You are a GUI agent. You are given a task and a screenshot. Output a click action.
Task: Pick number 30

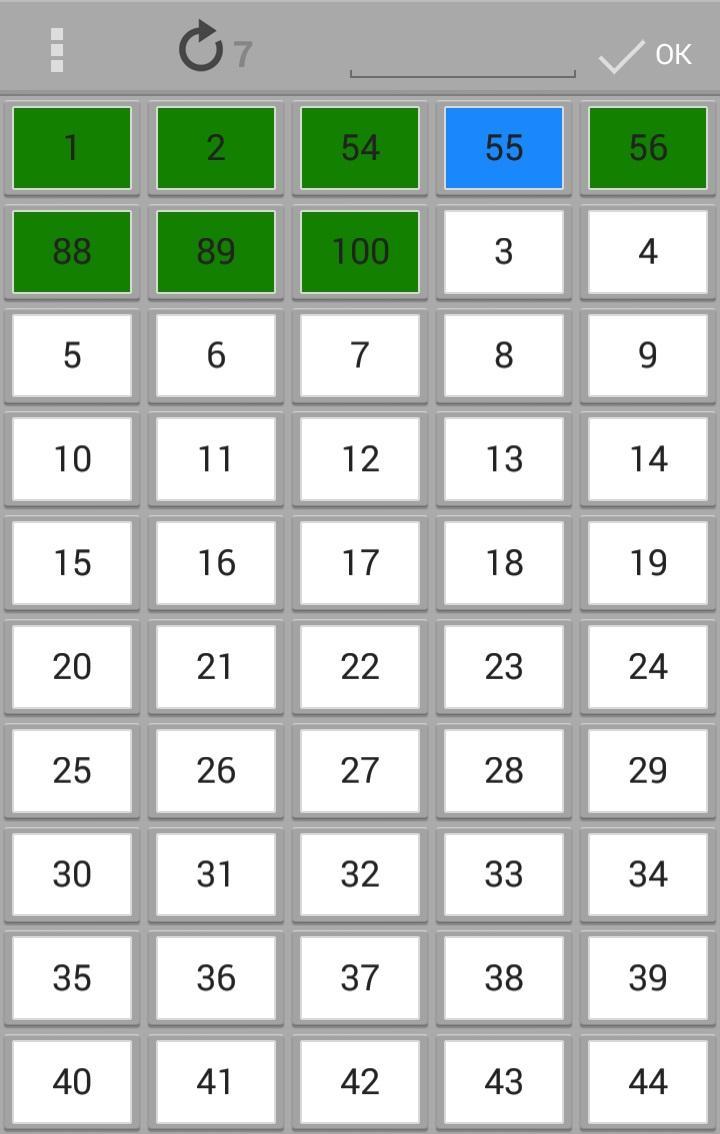point(72,875)
